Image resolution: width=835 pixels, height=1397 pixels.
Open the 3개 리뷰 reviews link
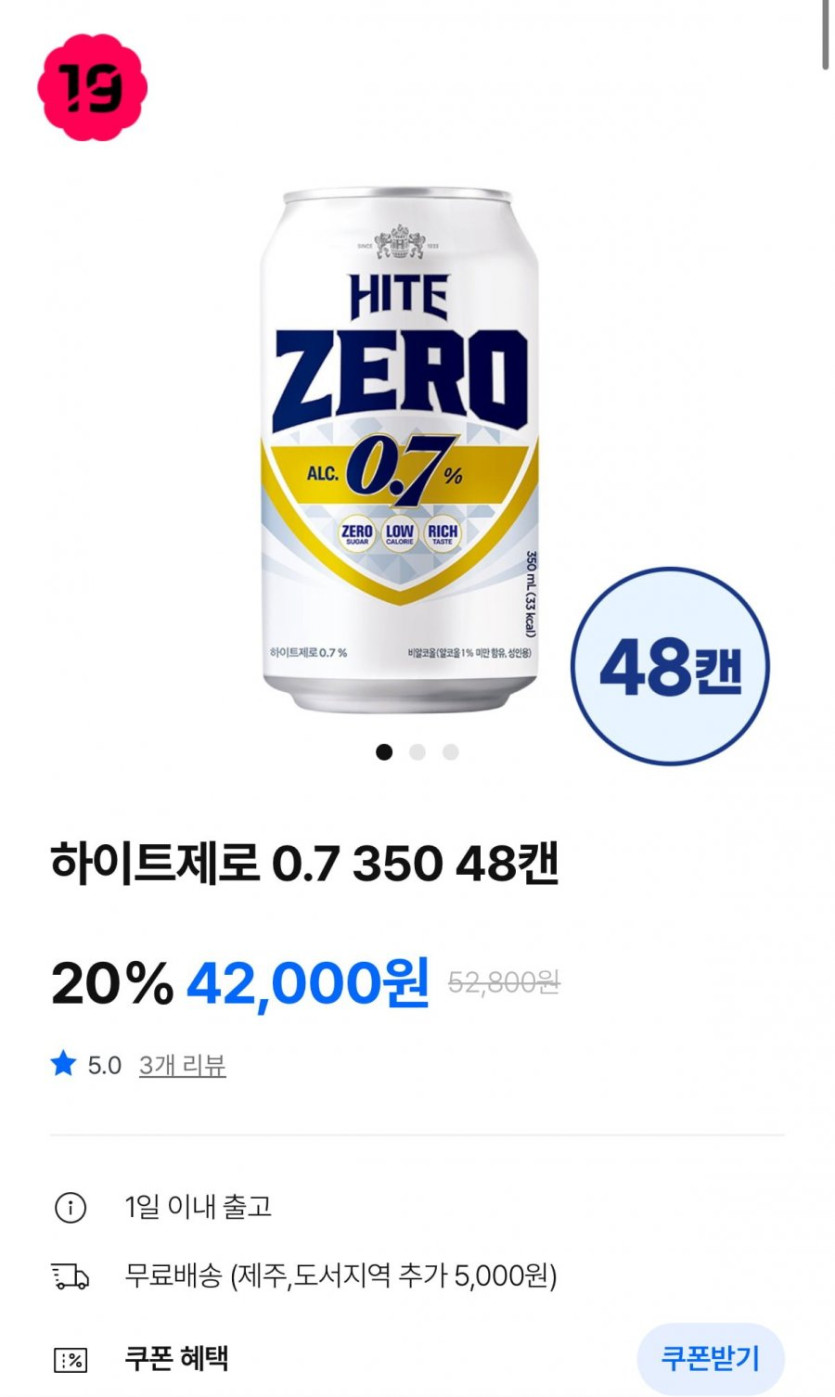point(182,1066)
